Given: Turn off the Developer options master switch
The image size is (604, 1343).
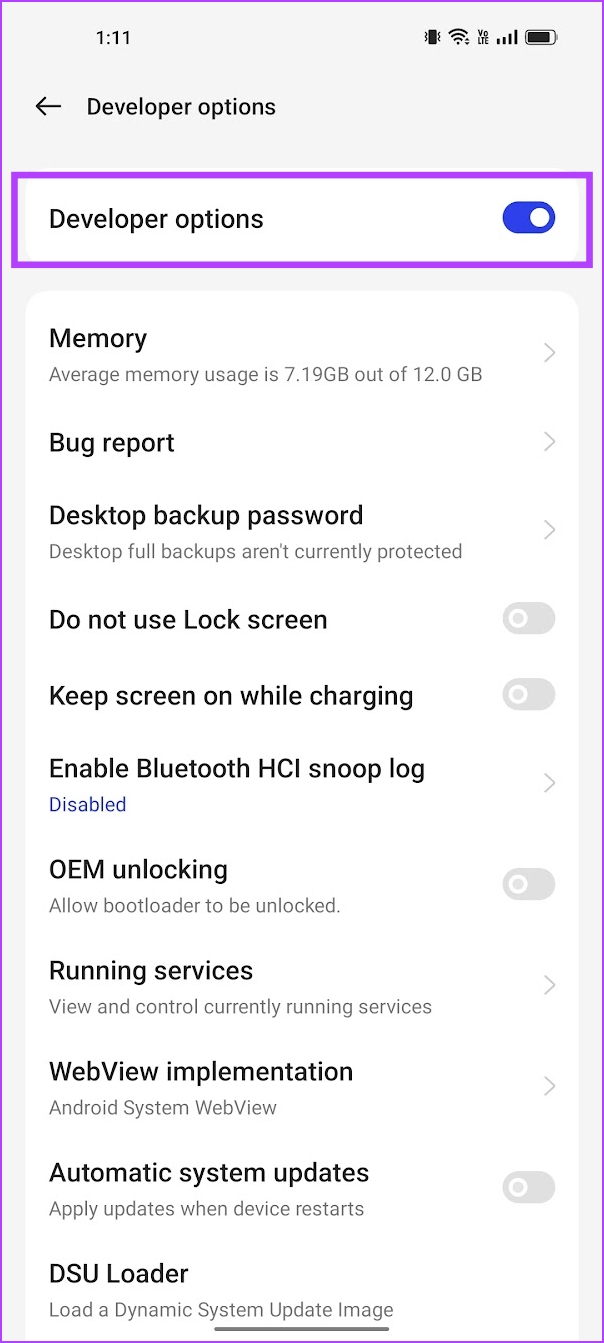Looking at the screenshot, I should 528,218.
